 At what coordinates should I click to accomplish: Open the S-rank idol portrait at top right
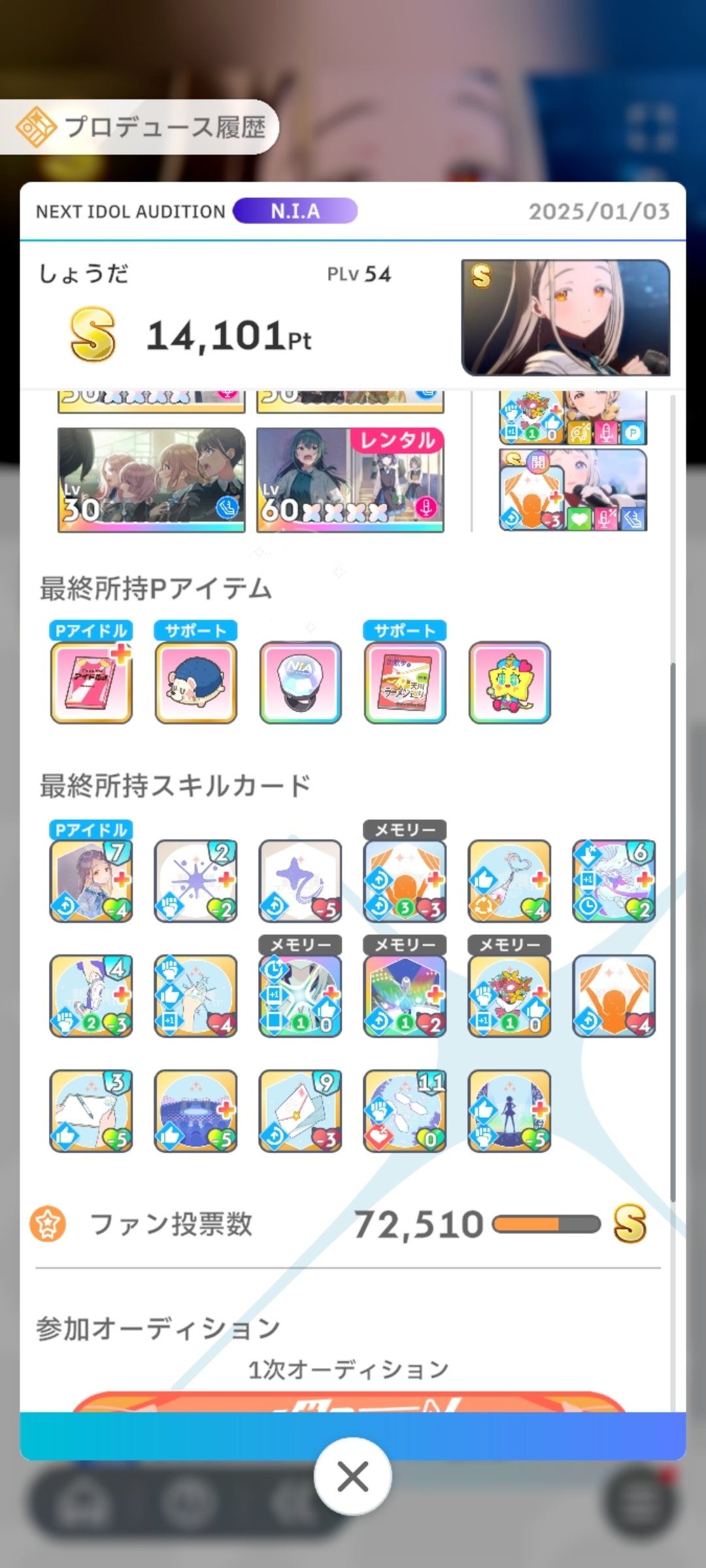point(563,318)
